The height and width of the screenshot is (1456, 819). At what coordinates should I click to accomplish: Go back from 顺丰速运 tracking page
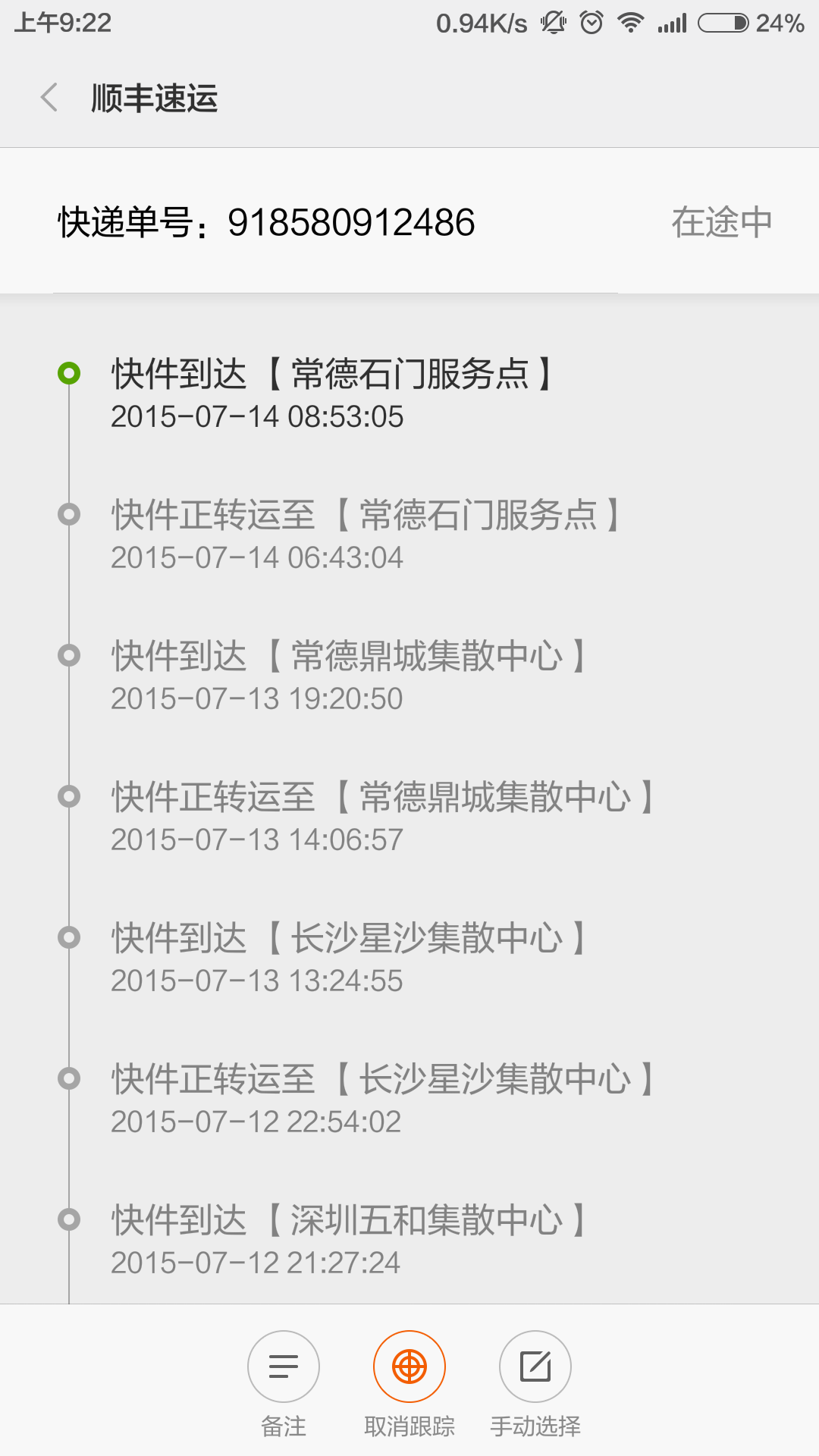(49, 98)
